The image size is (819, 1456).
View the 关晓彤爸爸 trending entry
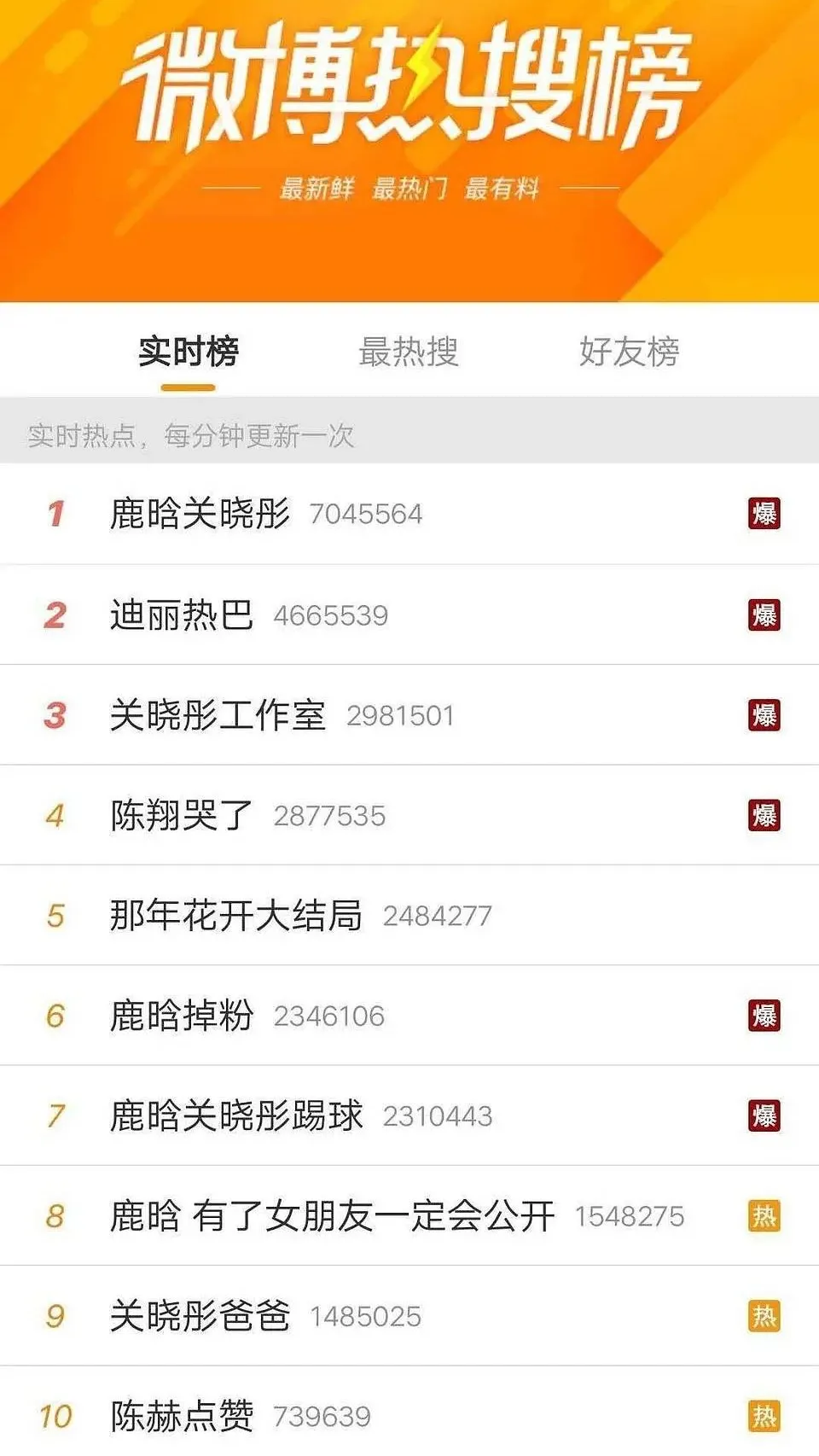[200, 1315]
